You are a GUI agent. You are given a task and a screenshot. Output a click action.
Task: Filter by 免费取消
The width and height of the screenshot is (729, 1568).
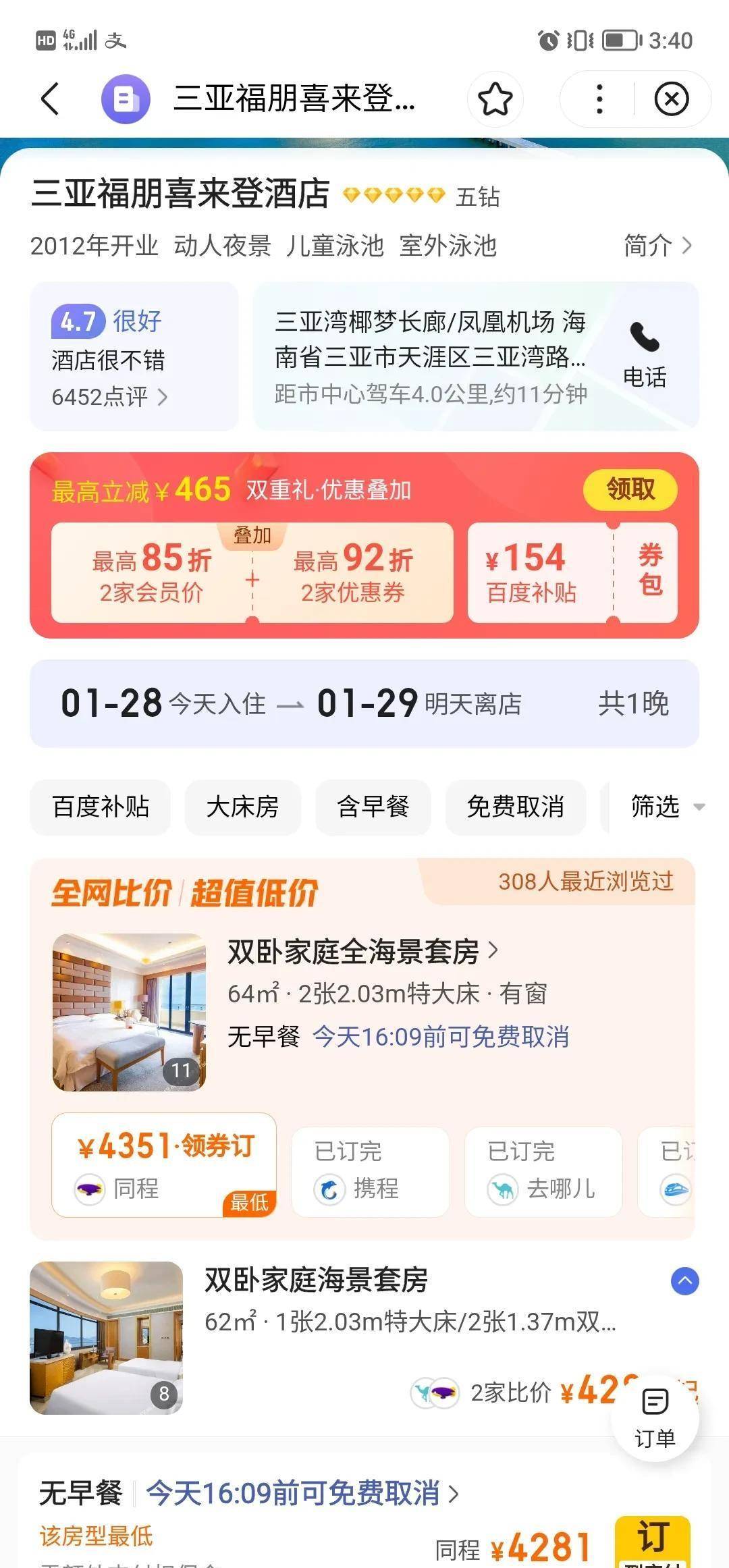515,807
